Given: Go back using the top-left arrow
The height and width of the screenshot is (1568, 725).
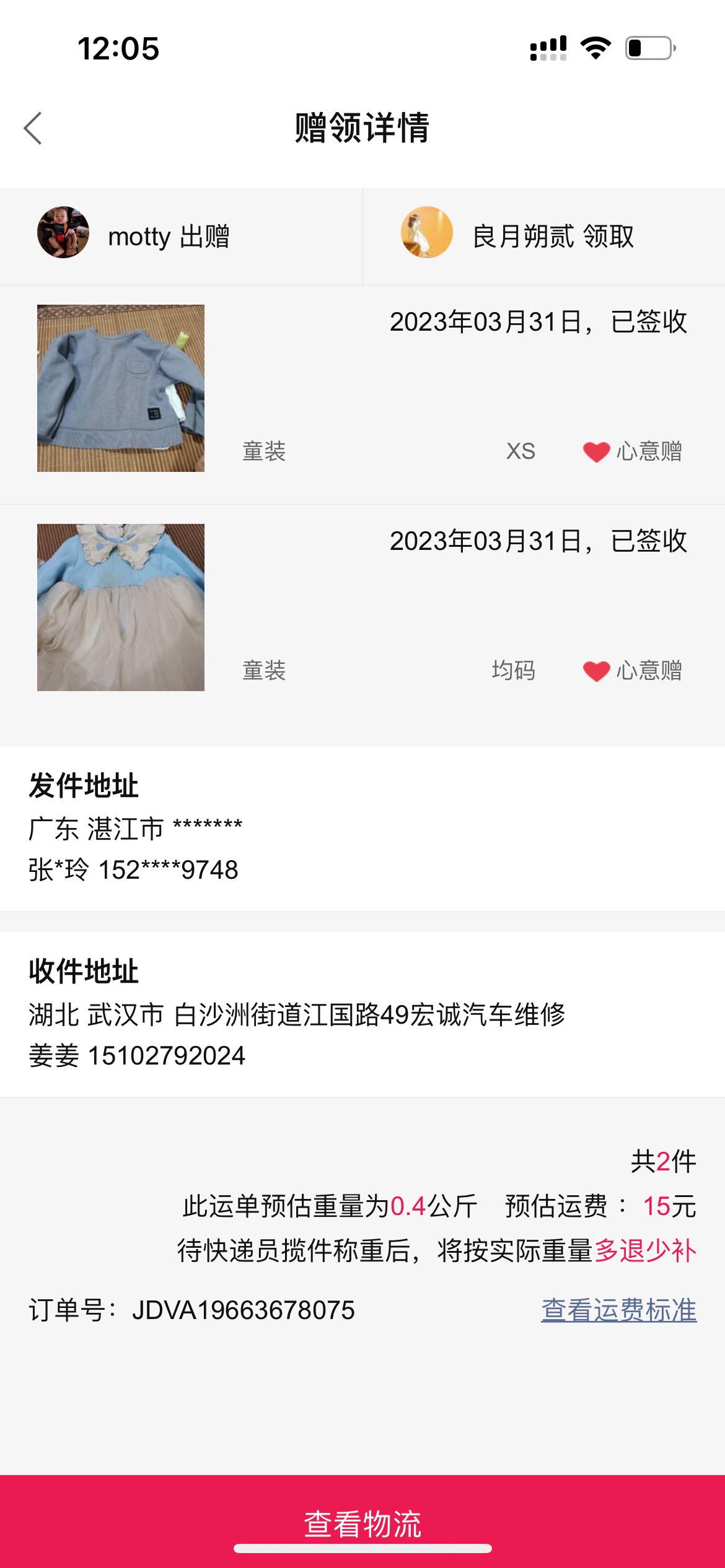Looking at the screenshot, I should [33, 128].
